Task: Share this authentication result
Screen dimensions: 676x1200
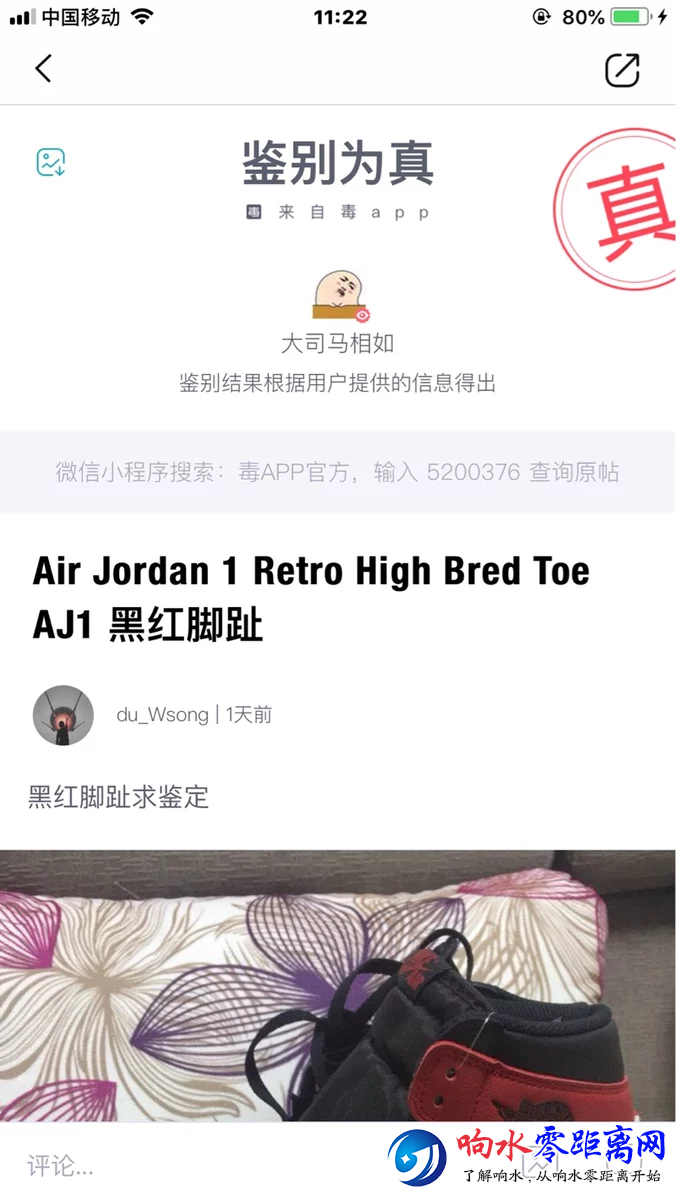Action: (622, 69)
